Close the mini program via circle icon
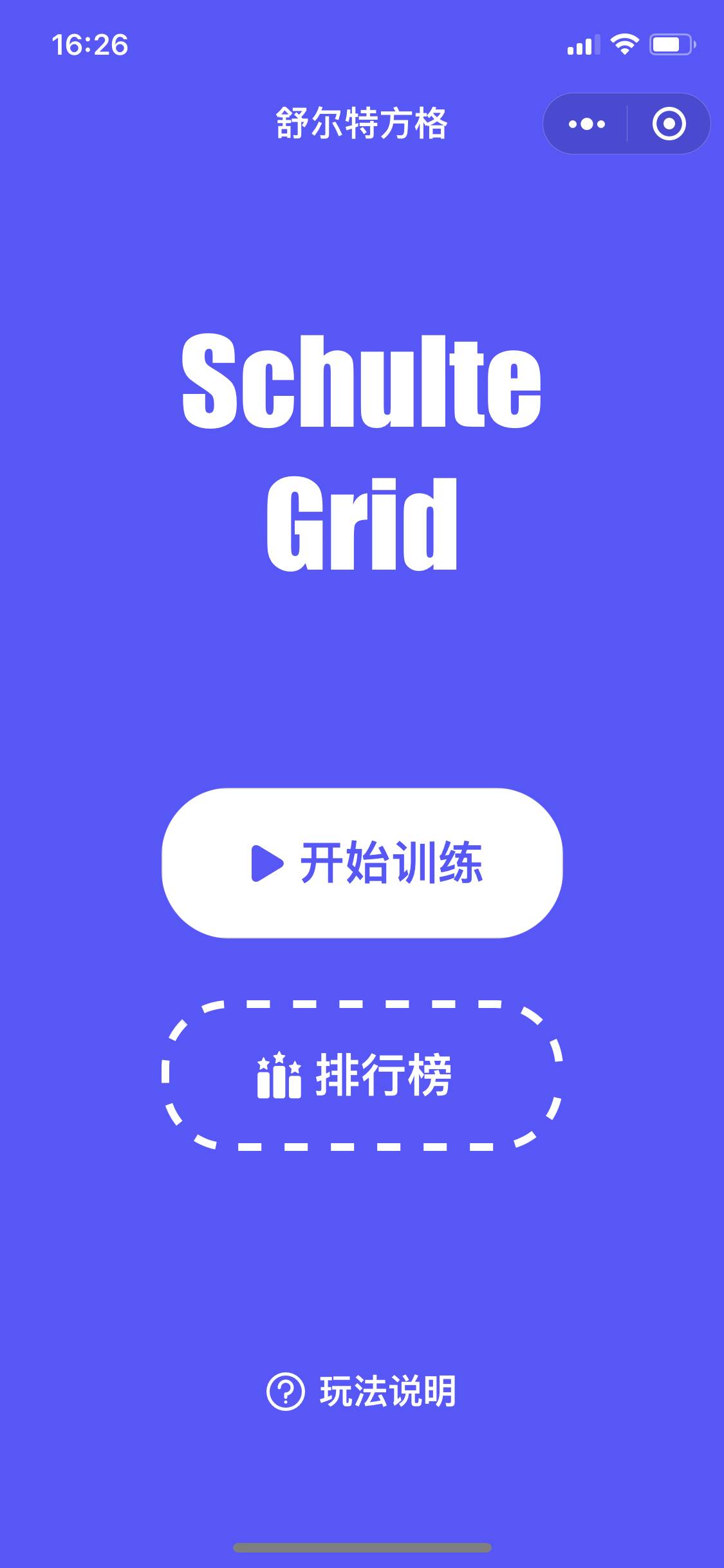 (x=669, y=124)
